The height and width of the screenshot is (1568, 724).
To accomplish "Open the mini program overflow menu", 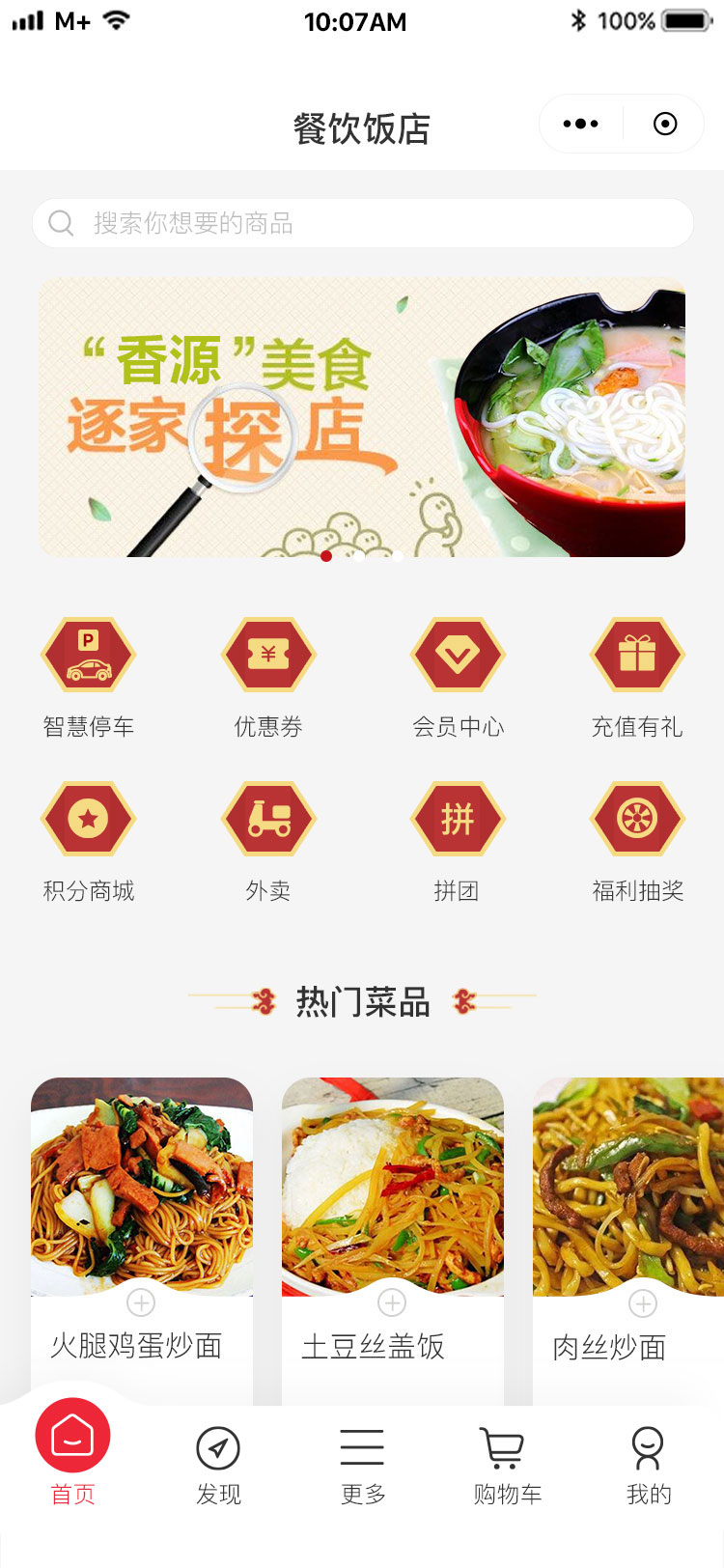I will [x=580, y=124].
